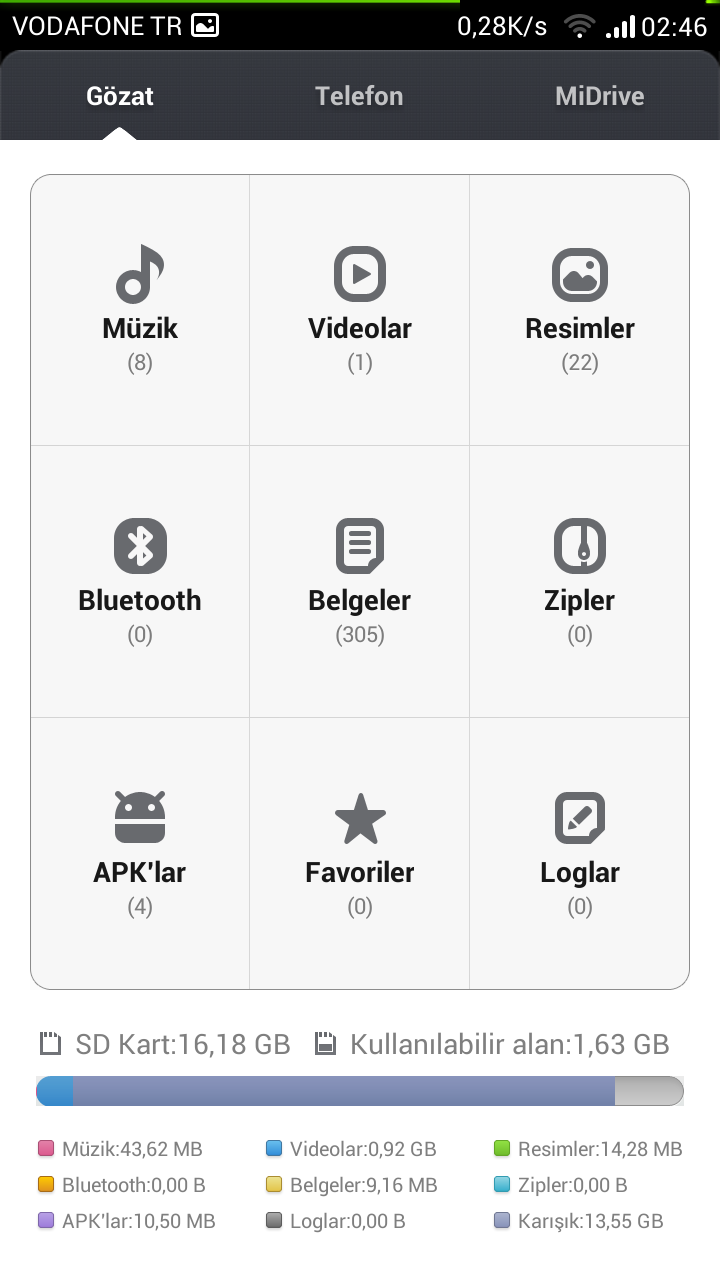Open Bluetooth received files
The height and width of the screenshot is (1280, 720).
point(140,582)
